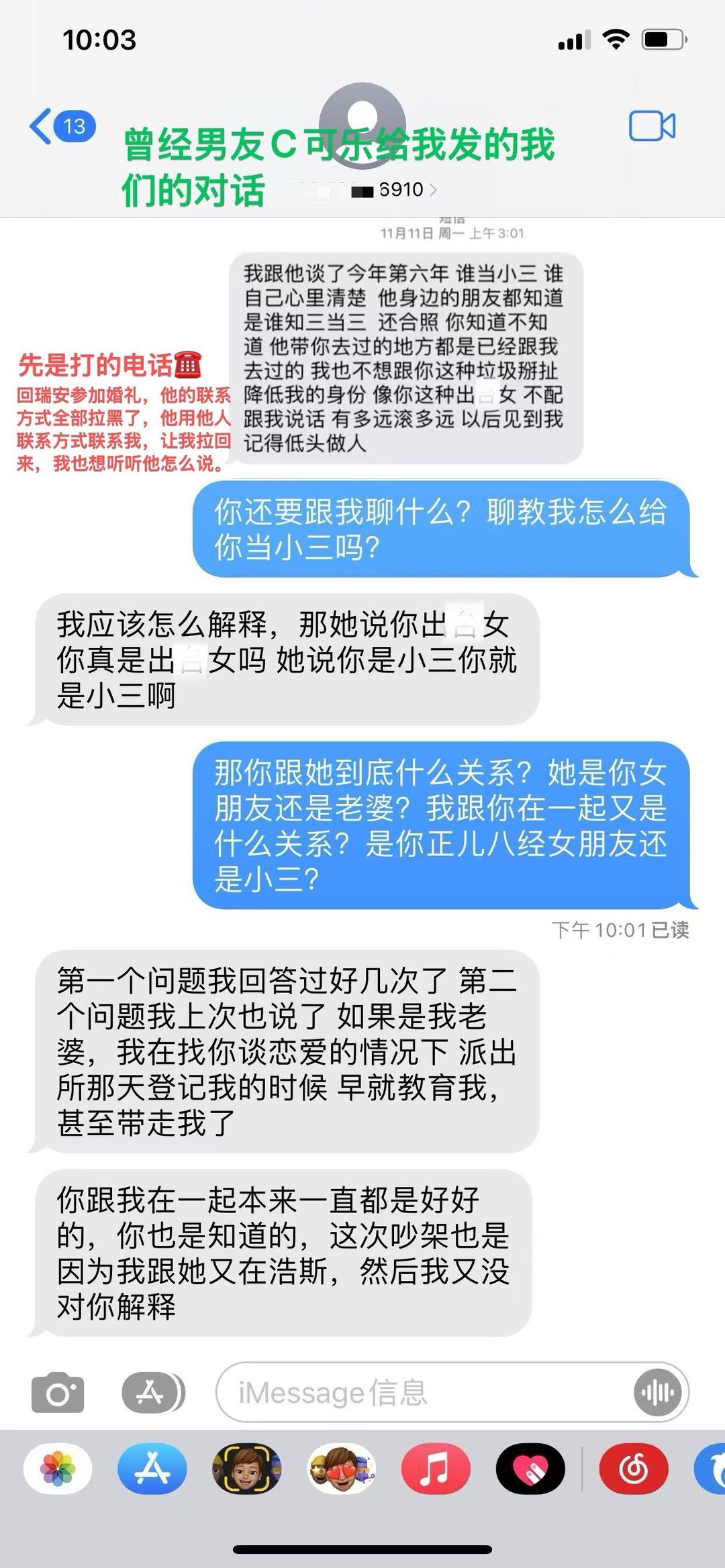Focus the iMessage text field
725x1568 pixels.
pos(423,1393)
